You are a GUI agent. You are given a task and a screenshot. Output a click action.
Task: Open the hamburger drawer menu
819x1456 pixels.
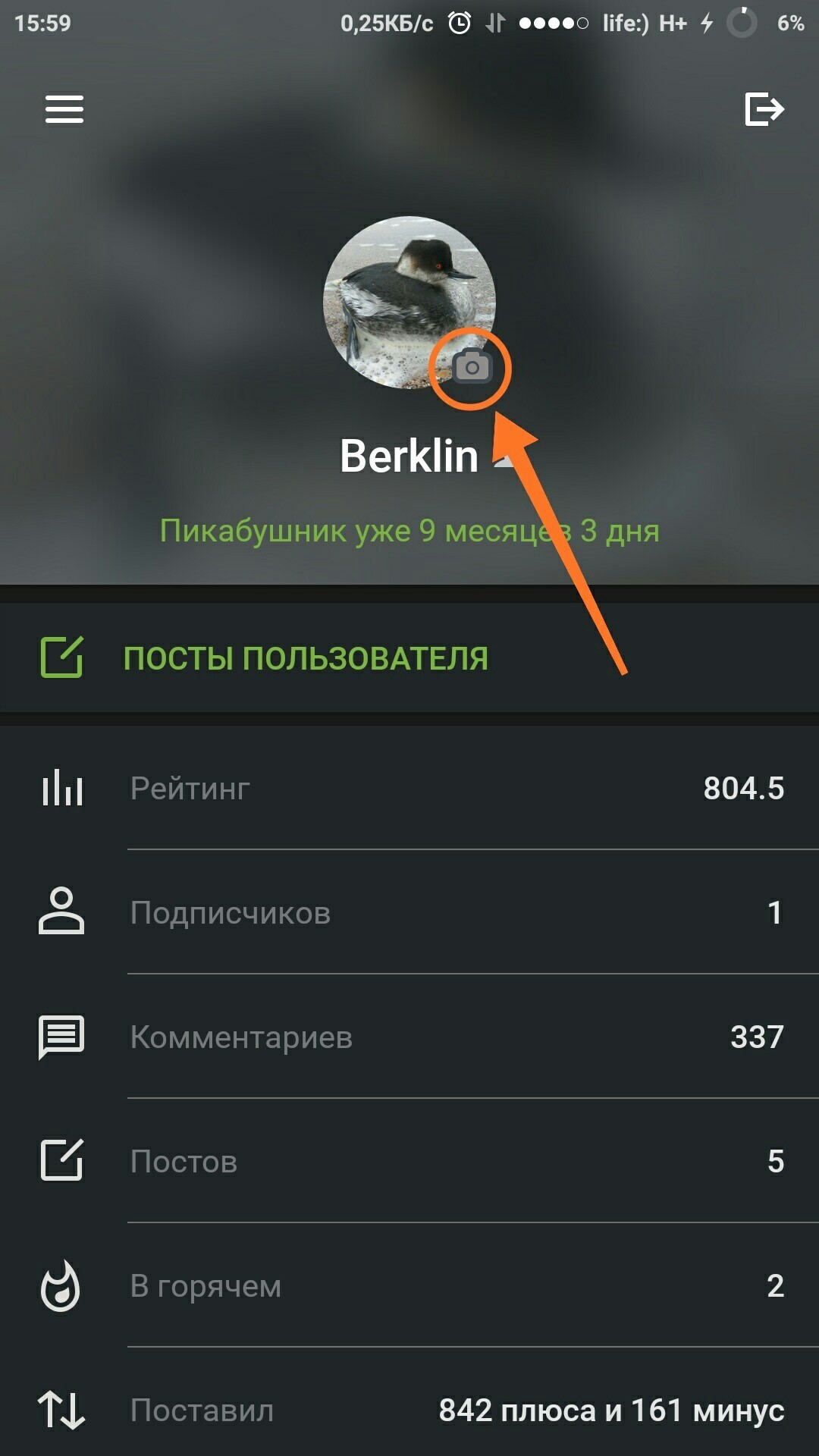(x=64, y=109)
